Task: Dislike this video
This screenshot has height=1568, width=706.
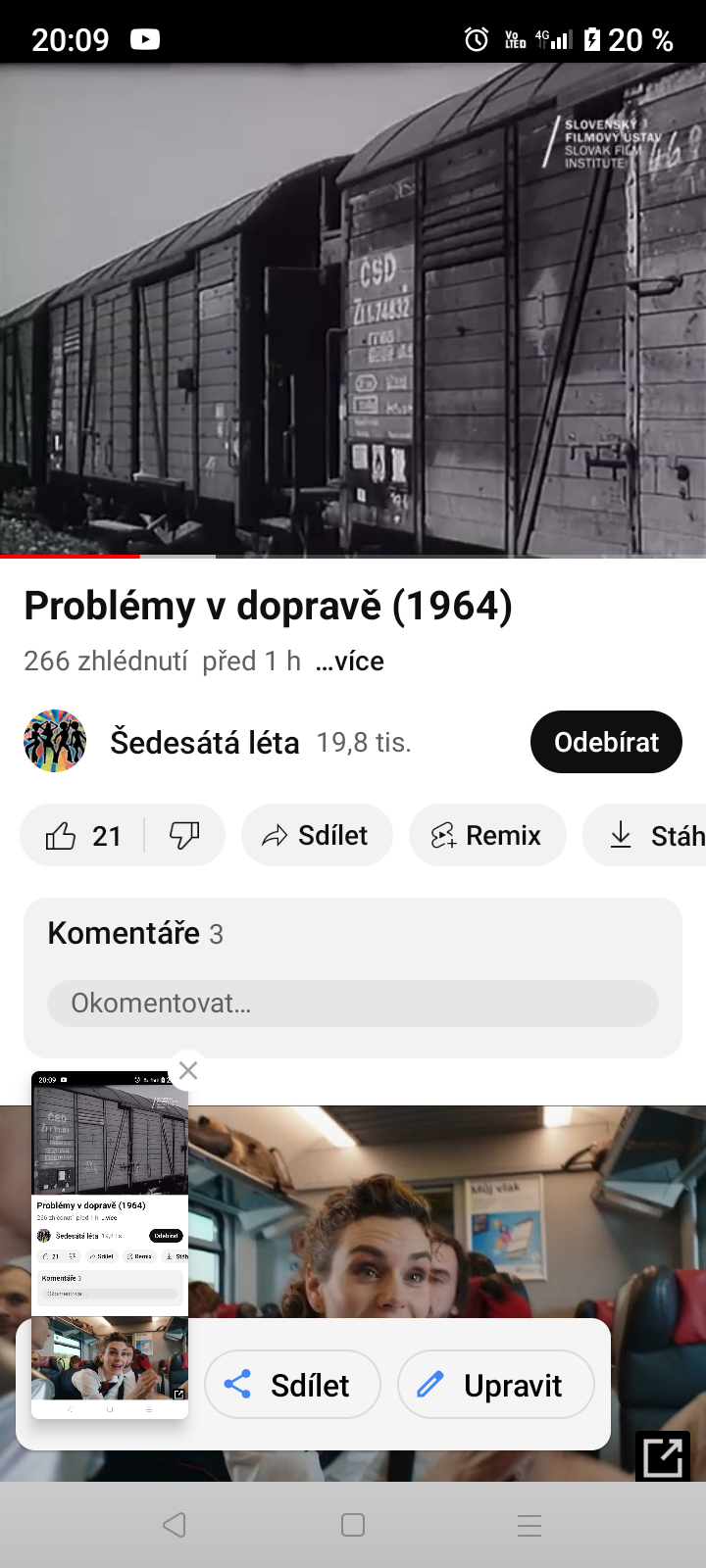Action: point(184,836)
